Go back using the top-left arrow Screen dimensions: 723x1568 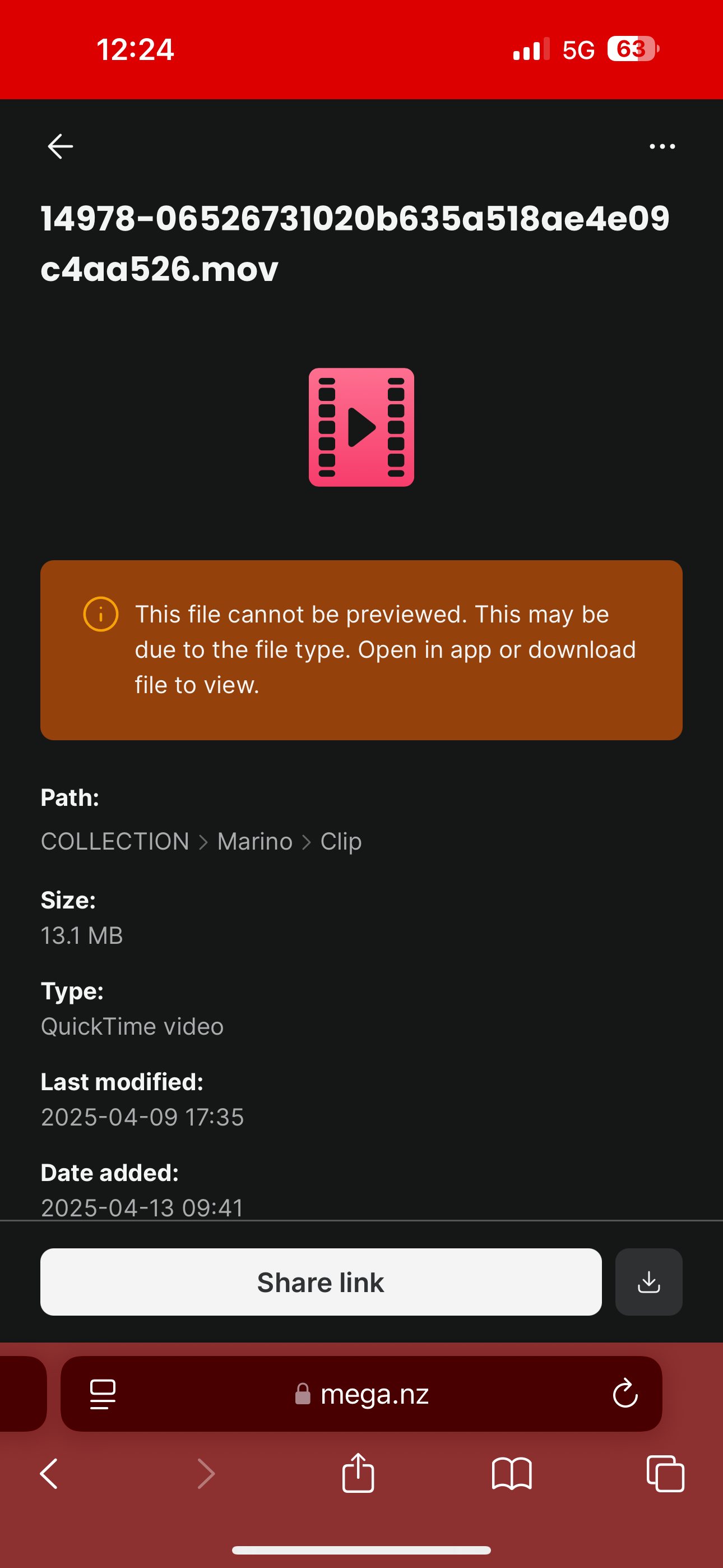(61, 146)
